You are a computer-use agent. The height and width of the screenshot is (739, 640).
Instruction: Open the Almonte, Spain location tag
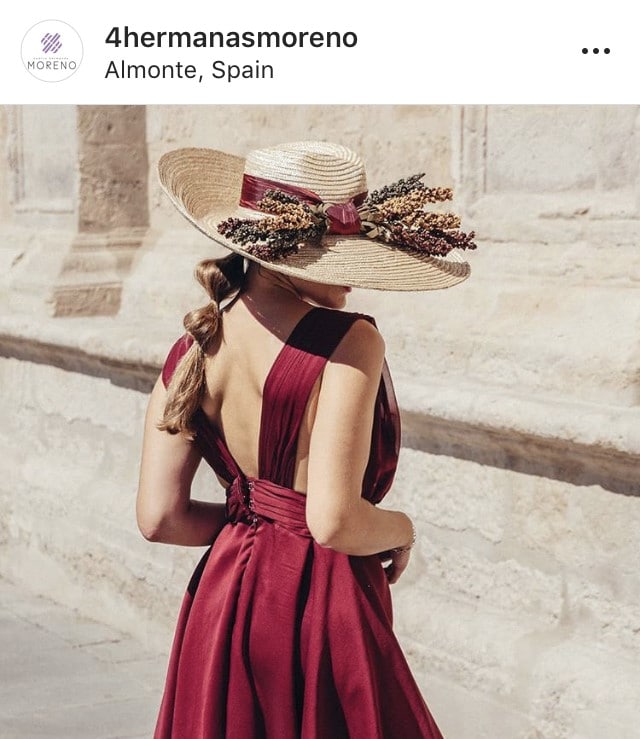[x=189, y=70]
